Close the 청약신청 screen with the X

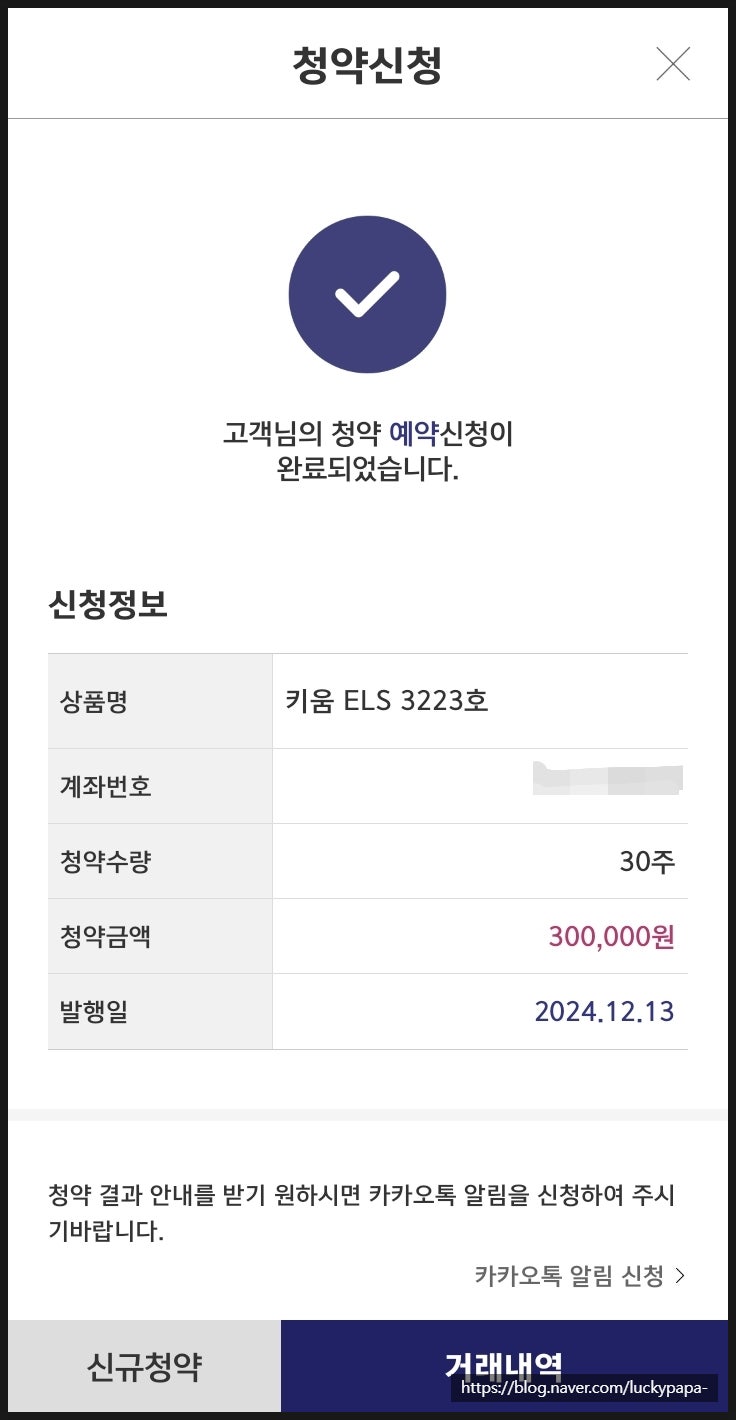pyautogui.click(x=672, y=63)
